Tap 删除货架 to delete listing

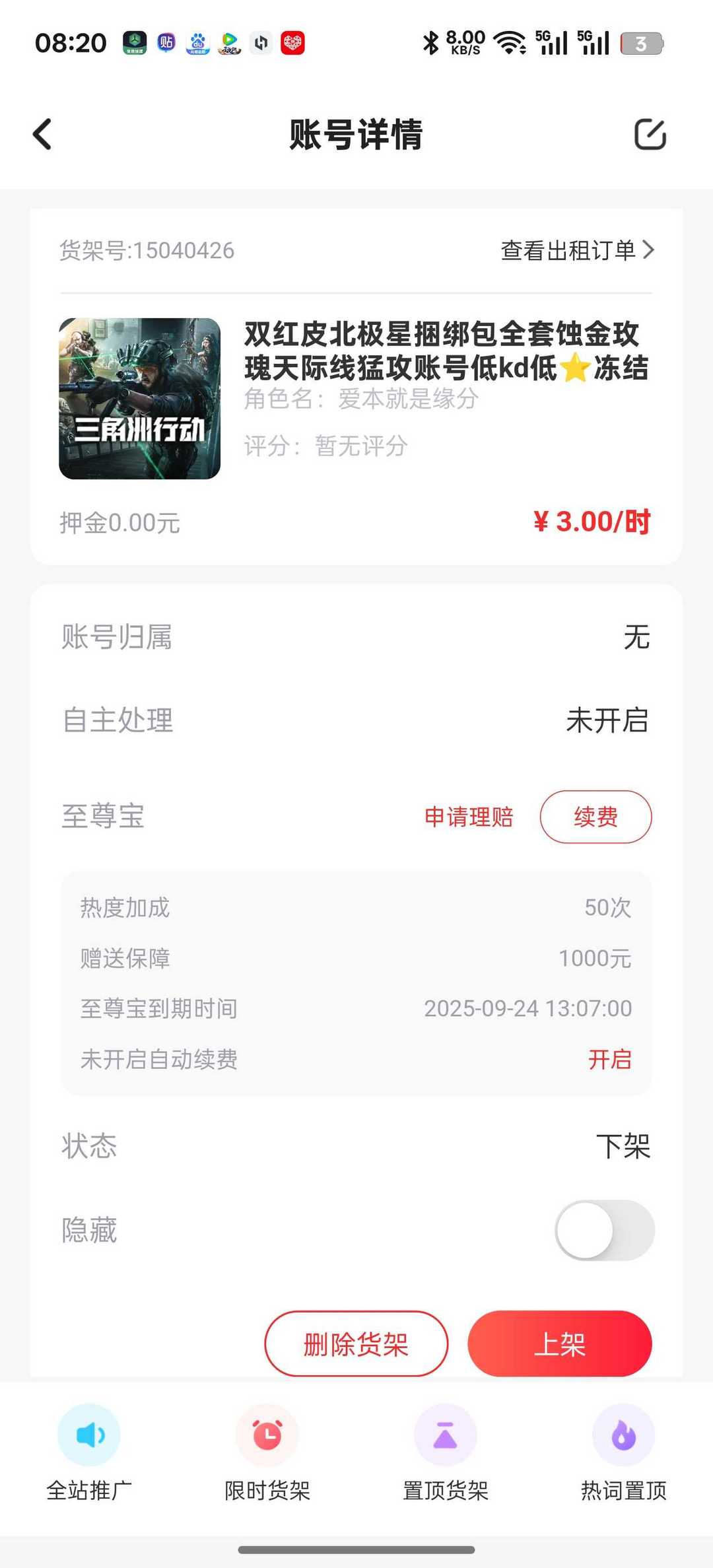tap(356, 1344)
